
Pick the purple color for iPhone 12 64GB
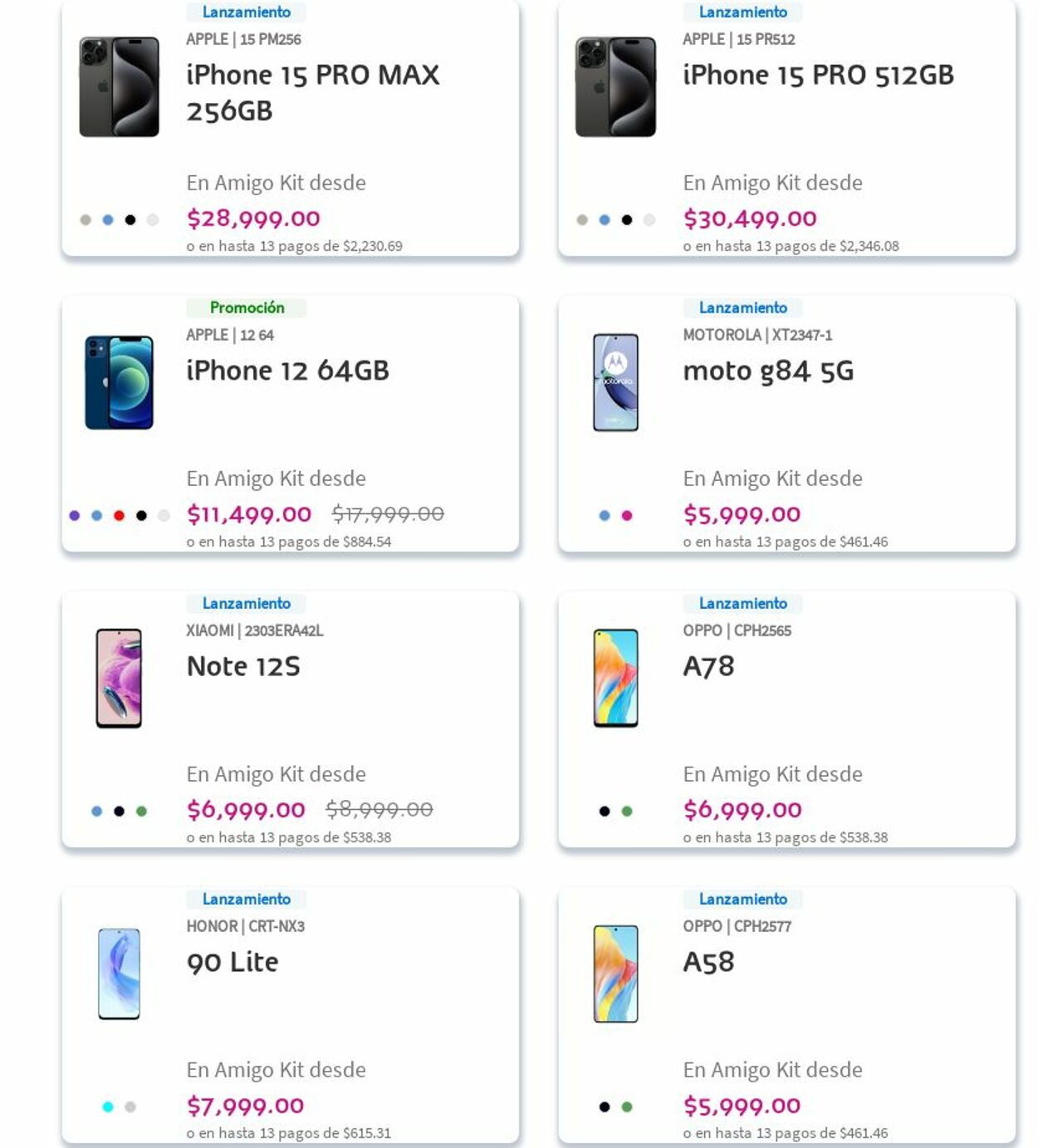tap(75, 516)
